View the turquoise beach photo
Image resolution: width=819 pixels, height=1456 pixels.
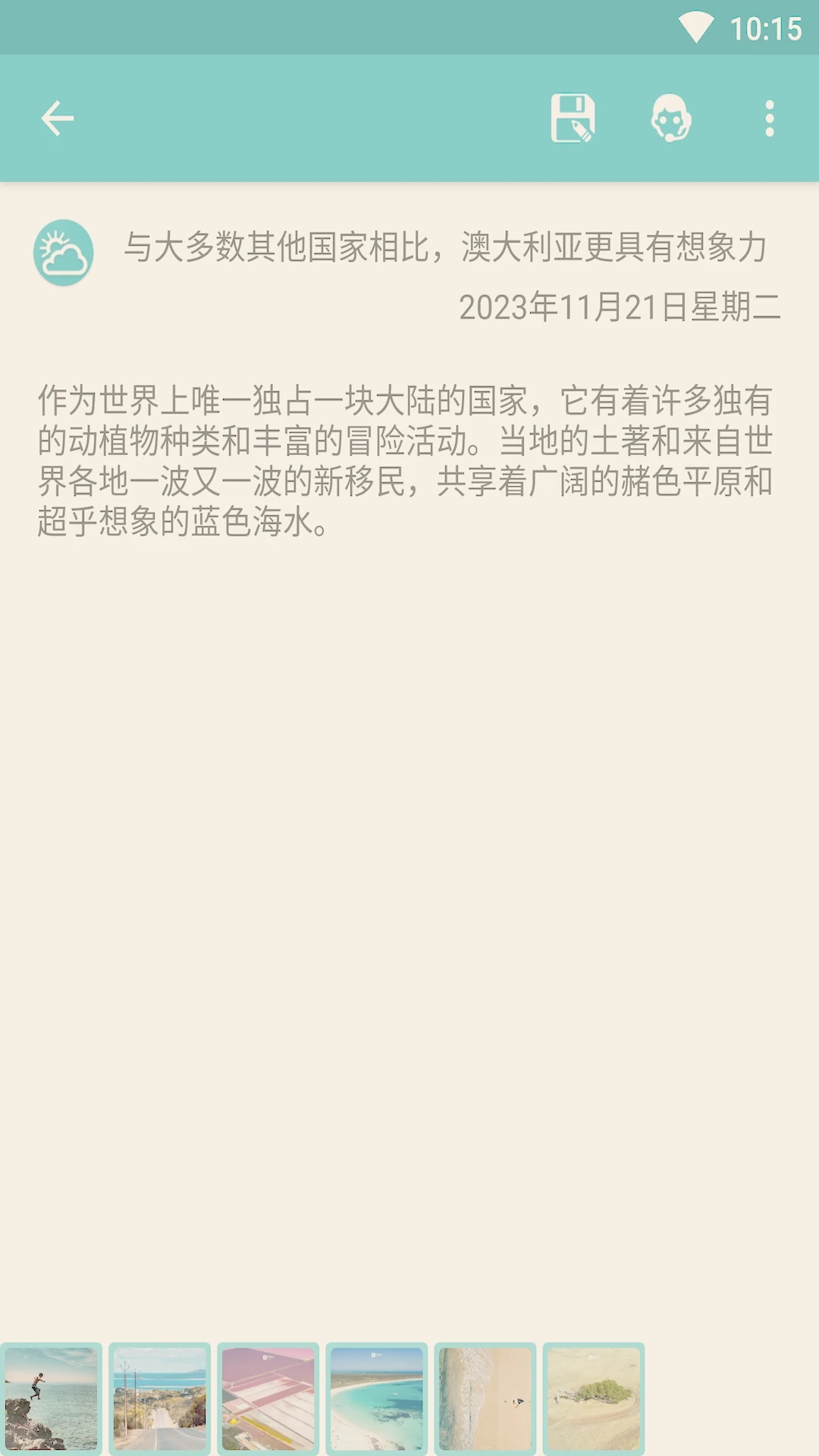pos(377,1398)
